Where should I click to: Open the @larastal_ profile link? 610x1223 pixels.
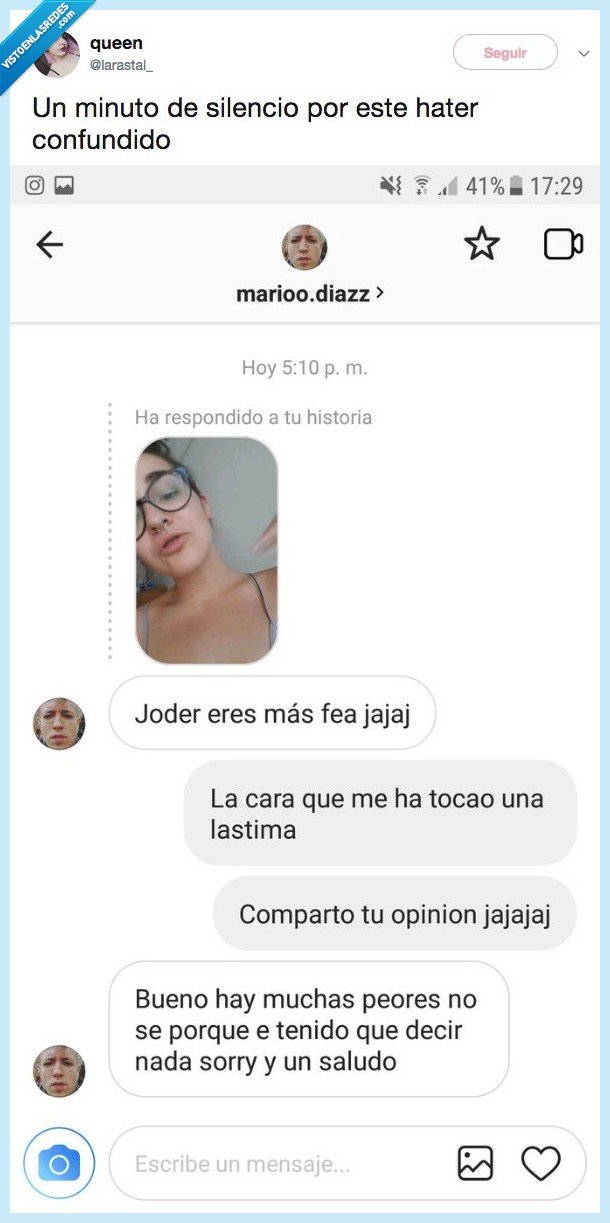pos(121,66)
